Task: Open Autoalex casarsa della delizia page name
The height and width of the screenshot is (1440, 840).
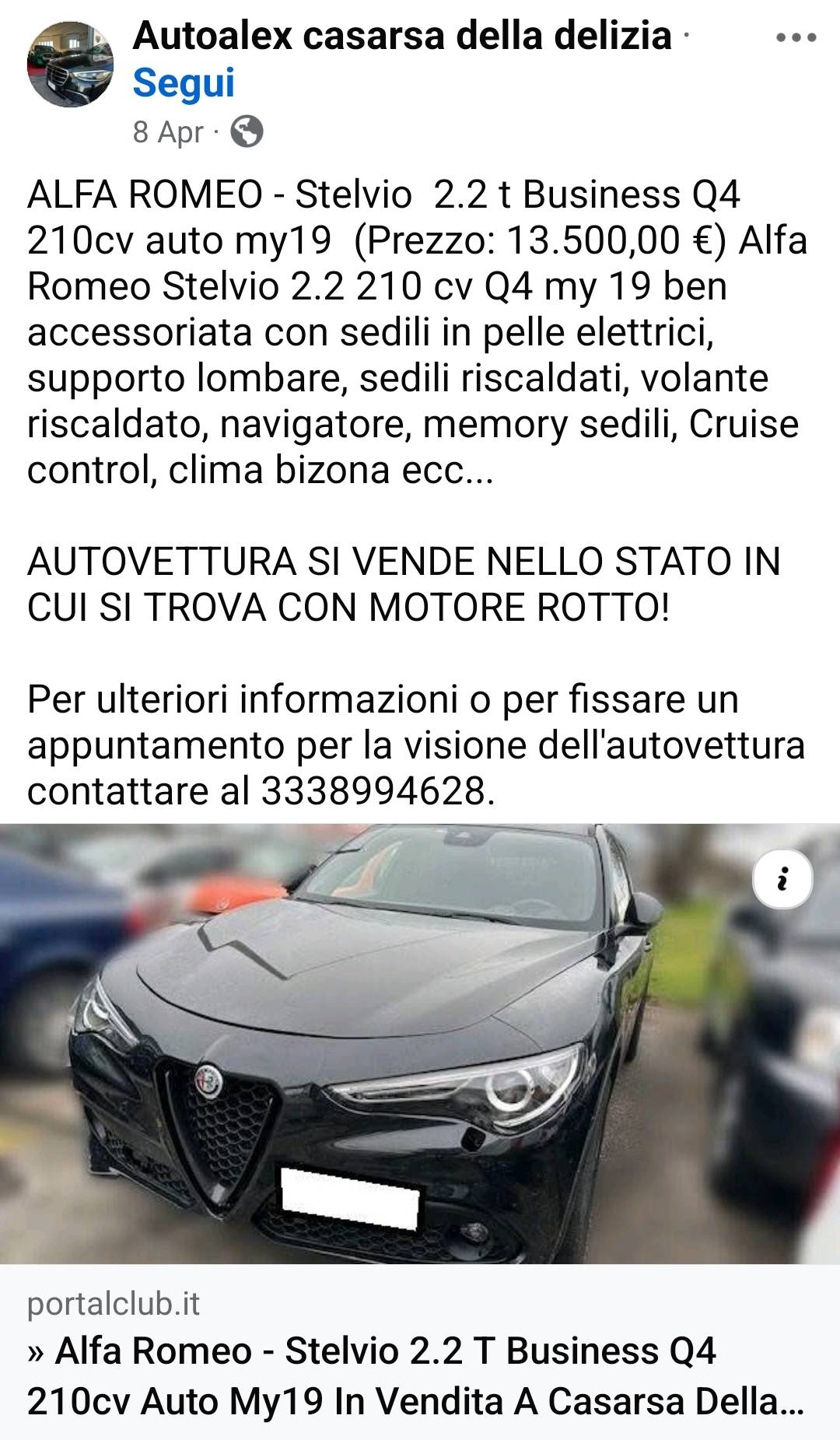Action: click(x=402, y=36)
